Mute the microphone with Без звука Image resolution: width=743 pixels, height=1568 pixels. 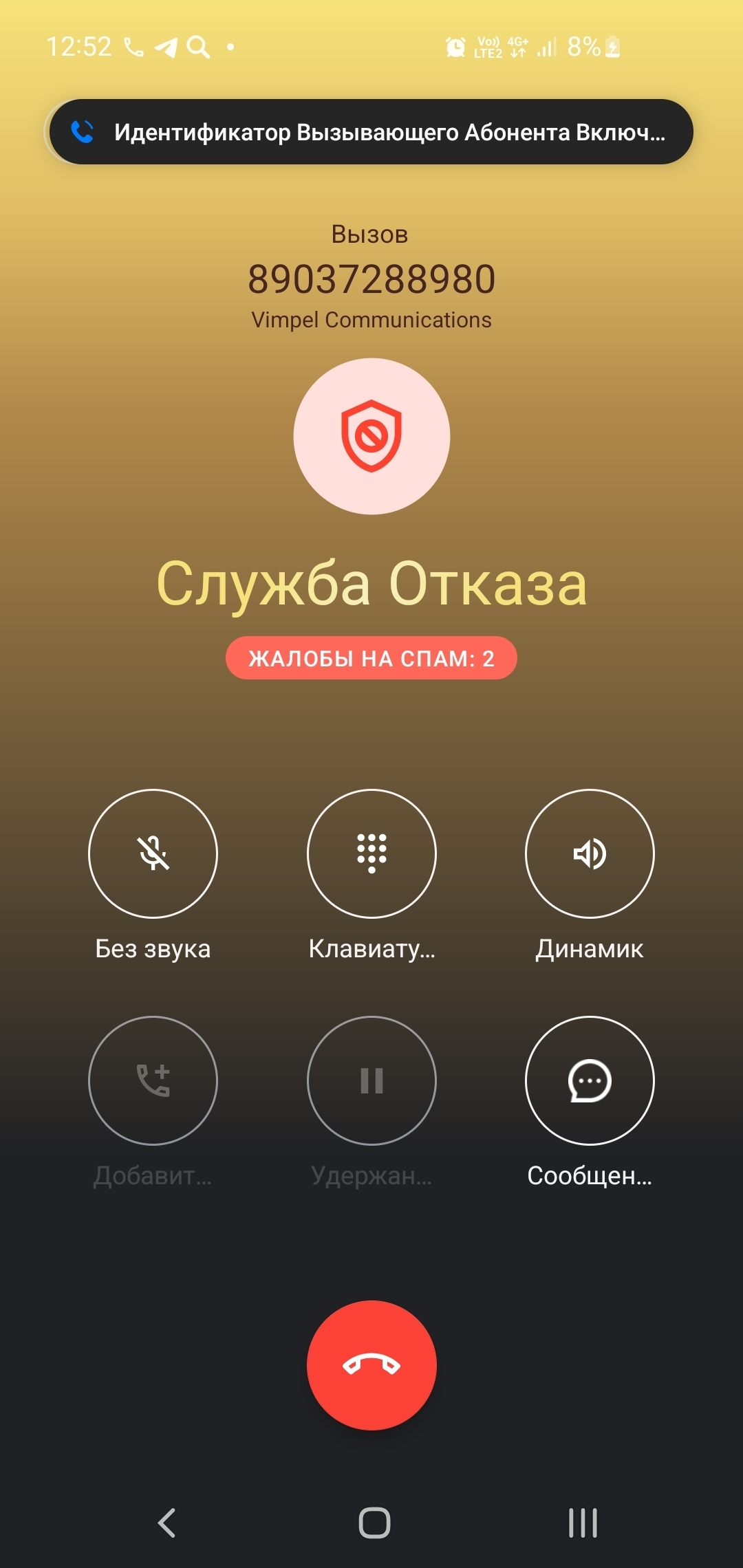coord(153,853)
